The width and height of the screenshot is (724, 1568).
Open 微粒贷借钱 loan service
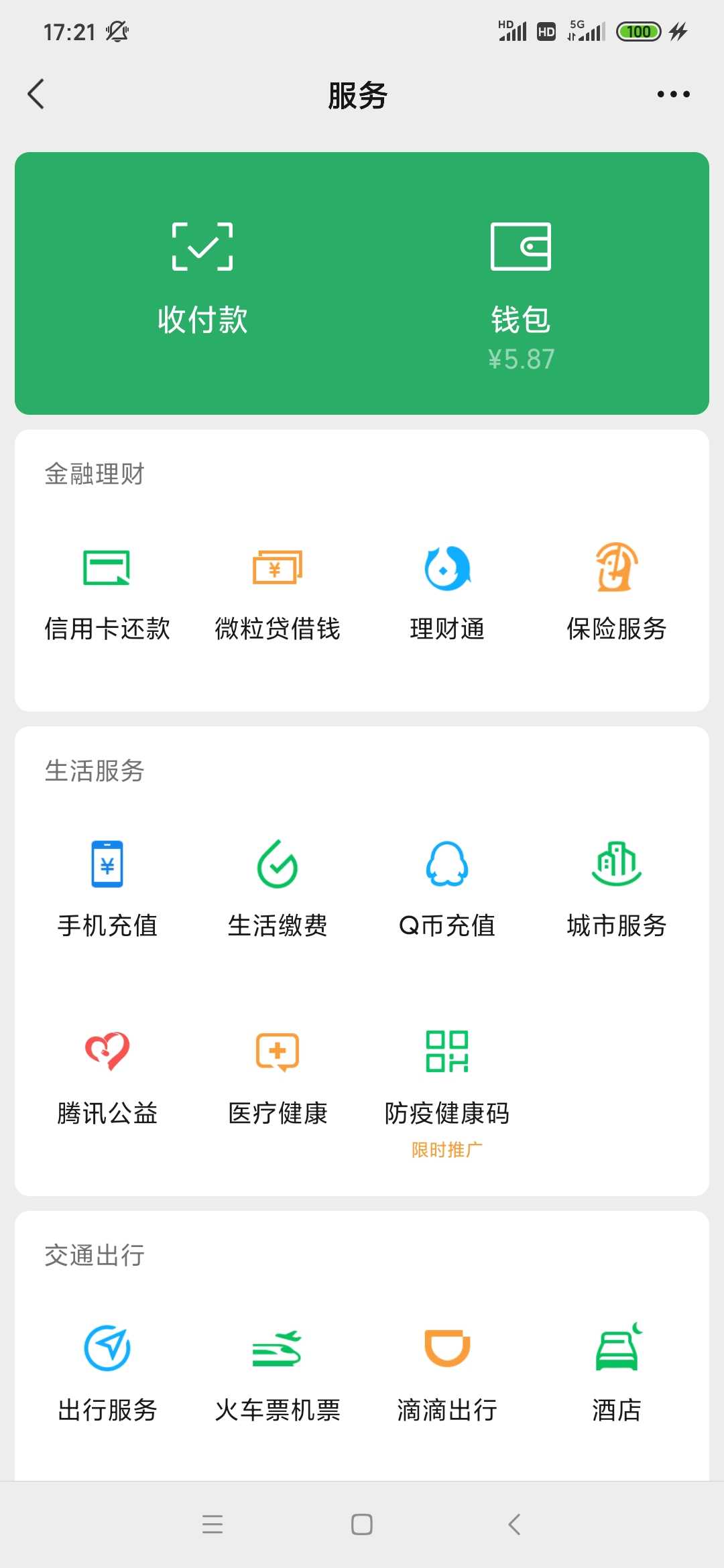(278, 591)
